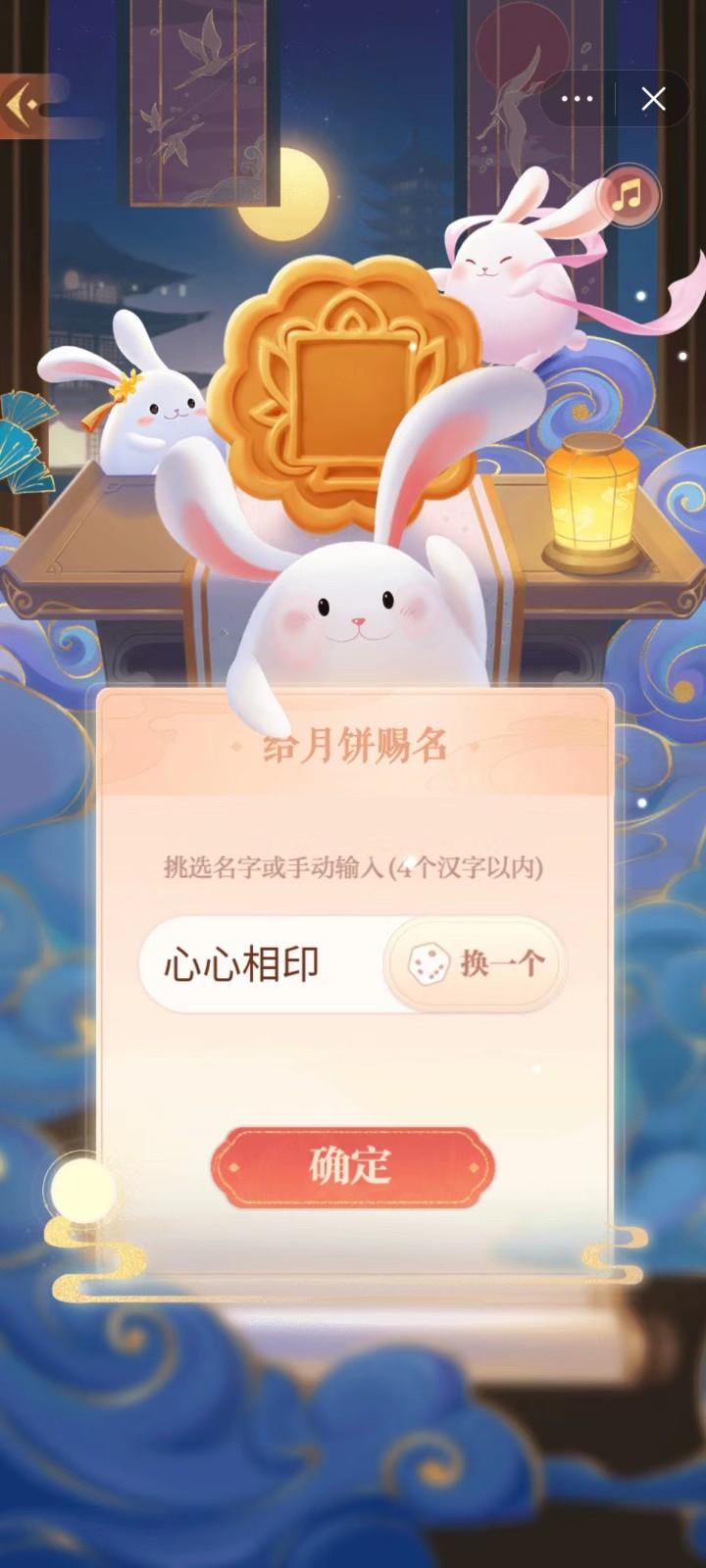706x1568 pixels.
Task: Toggle the background music icon
Action: click(x=628, y=195)
